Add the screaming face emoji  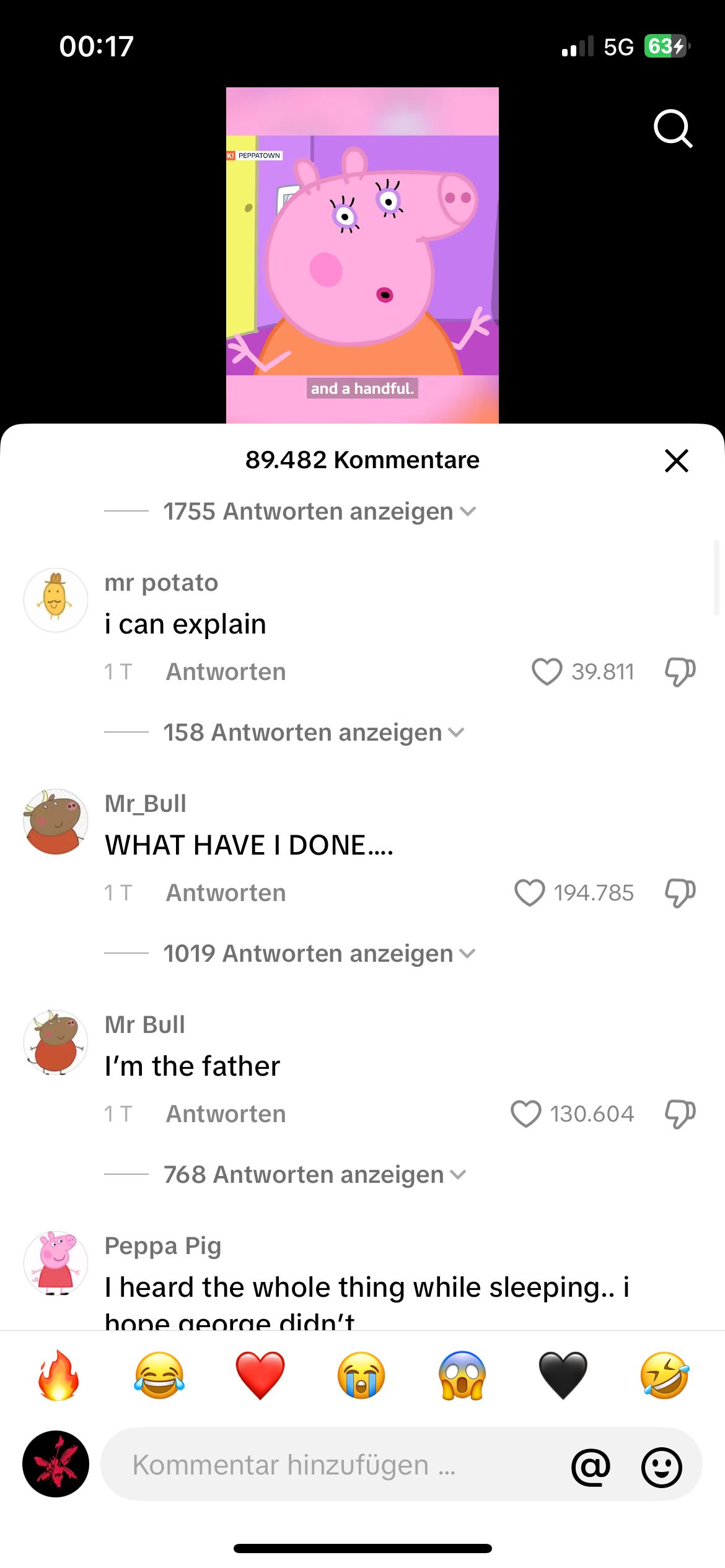(462, 1375)
